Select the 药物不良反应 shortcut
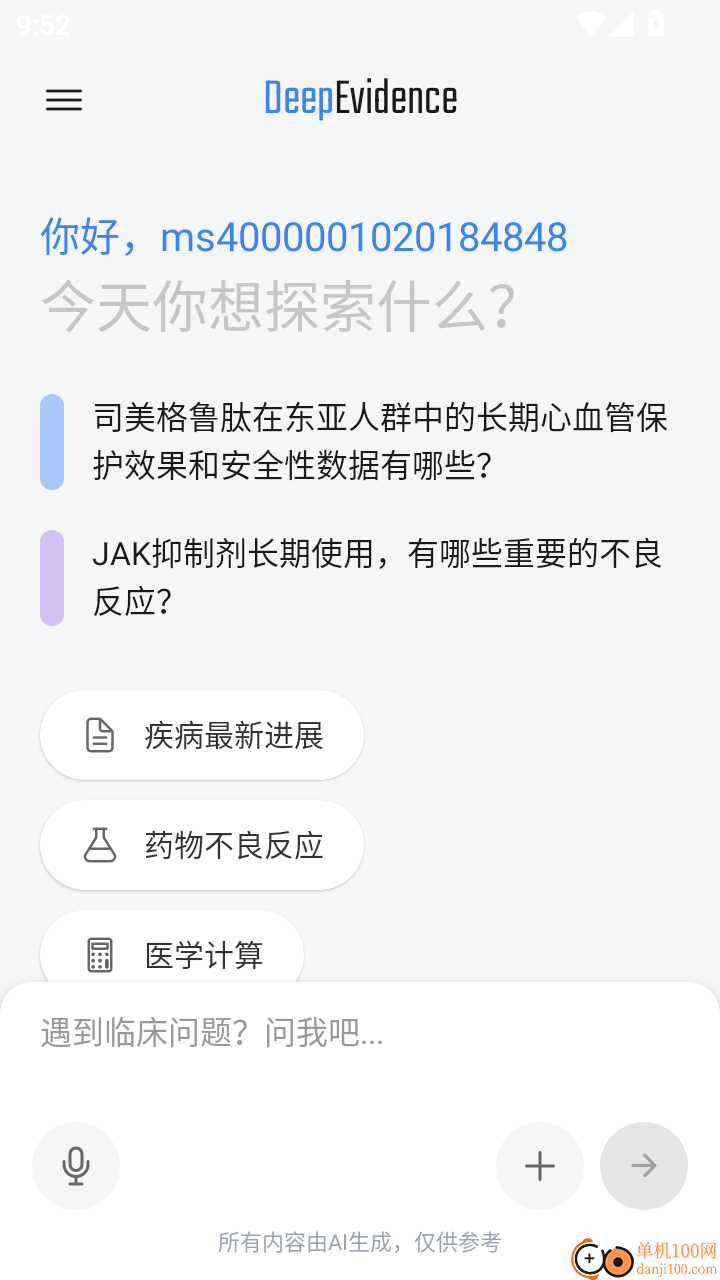This screenshot has height=1280, width=720. (x=201, y=845)
